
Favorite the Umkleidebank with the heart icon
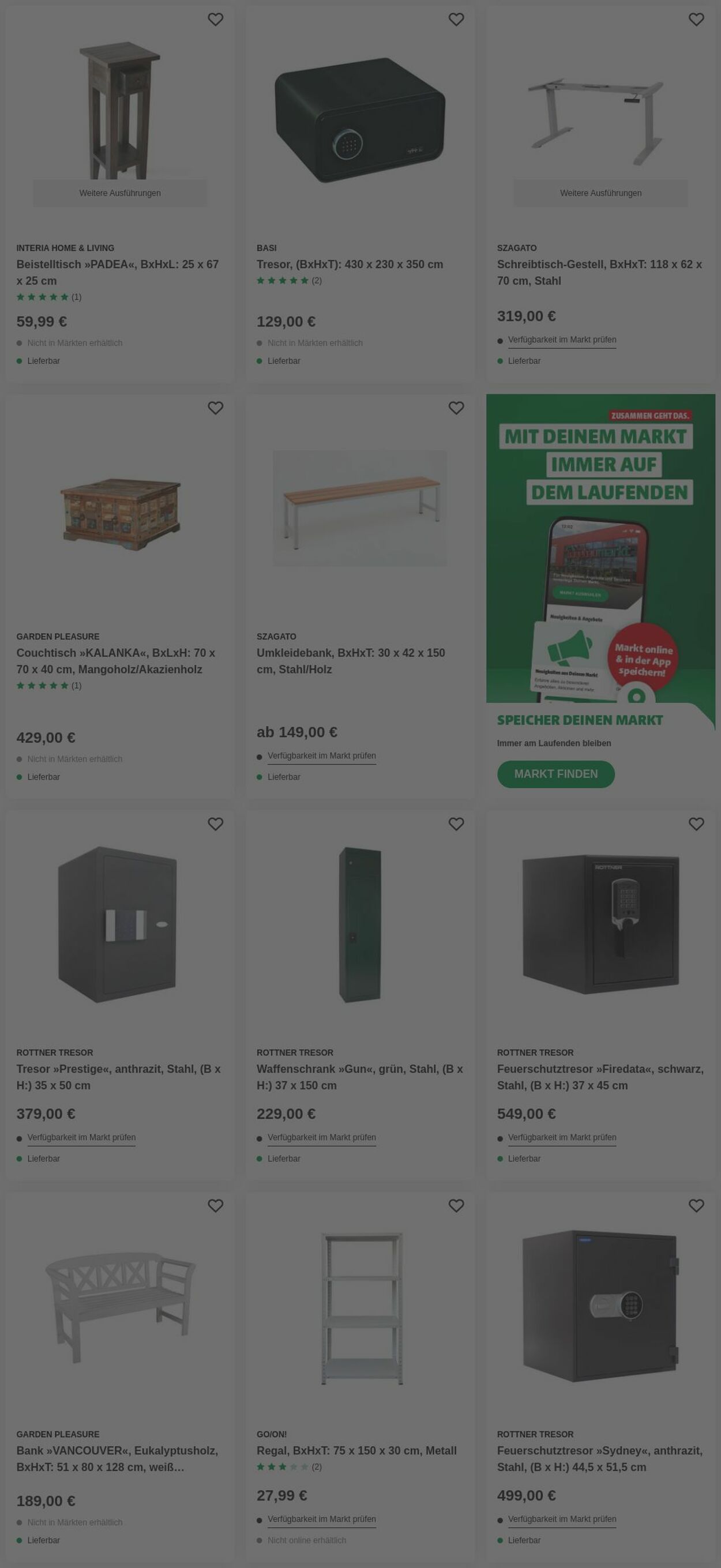[456, 408]
